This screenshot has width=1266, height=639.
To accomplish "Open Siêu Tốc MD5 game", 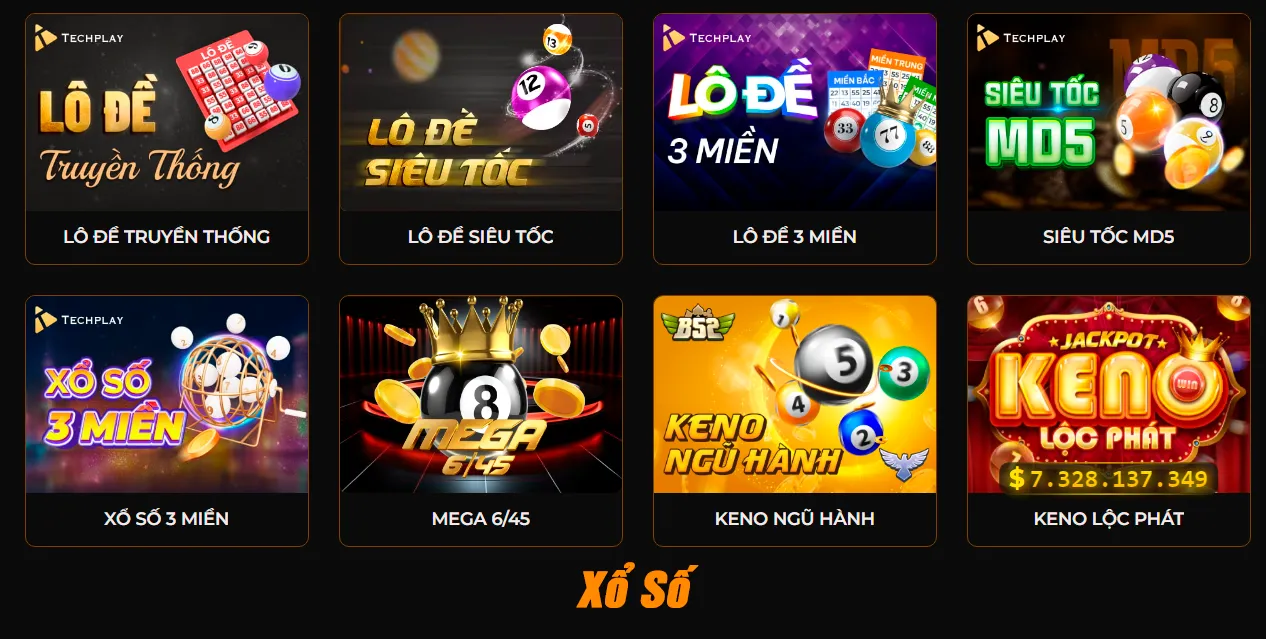I will tap(1109, 138).
